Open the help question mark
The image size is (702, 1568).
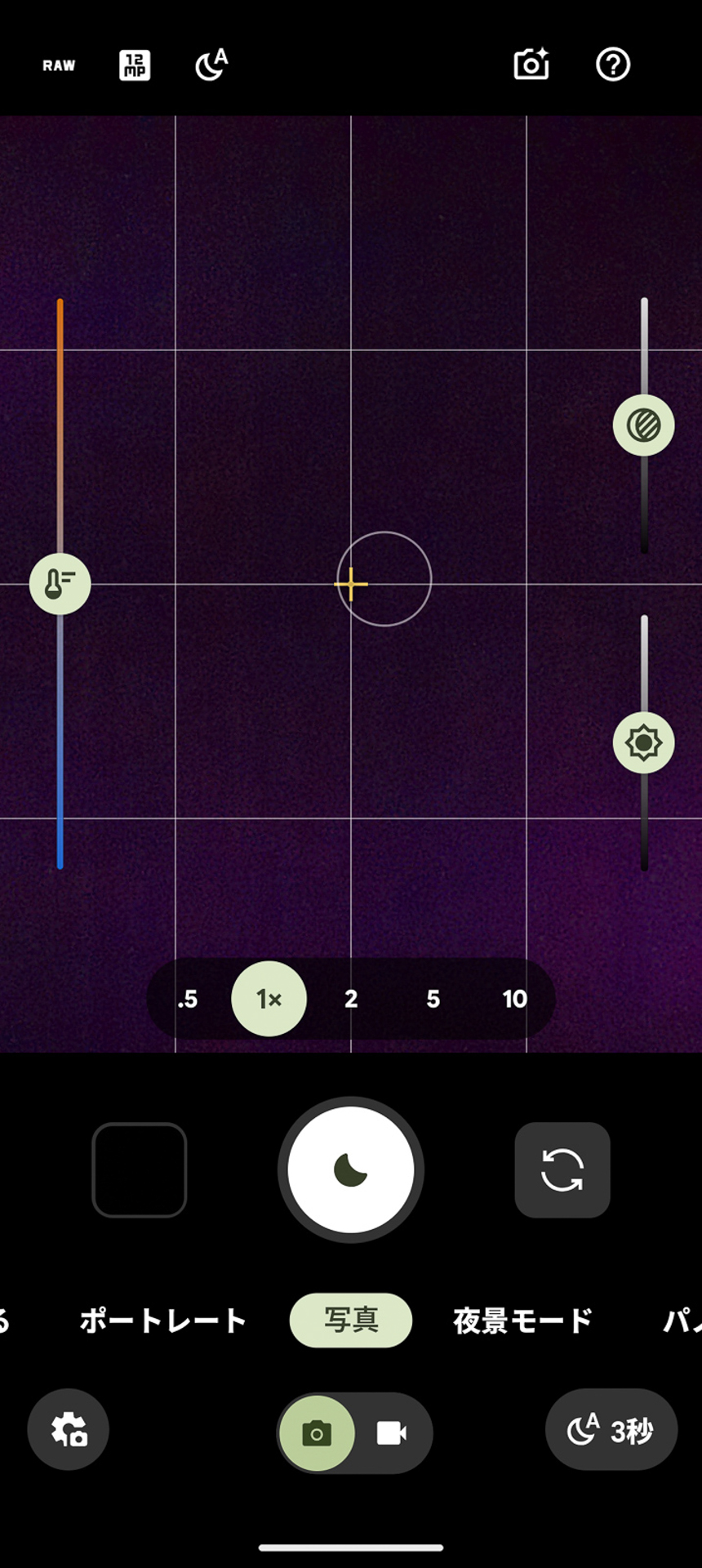tap(612, 65)
